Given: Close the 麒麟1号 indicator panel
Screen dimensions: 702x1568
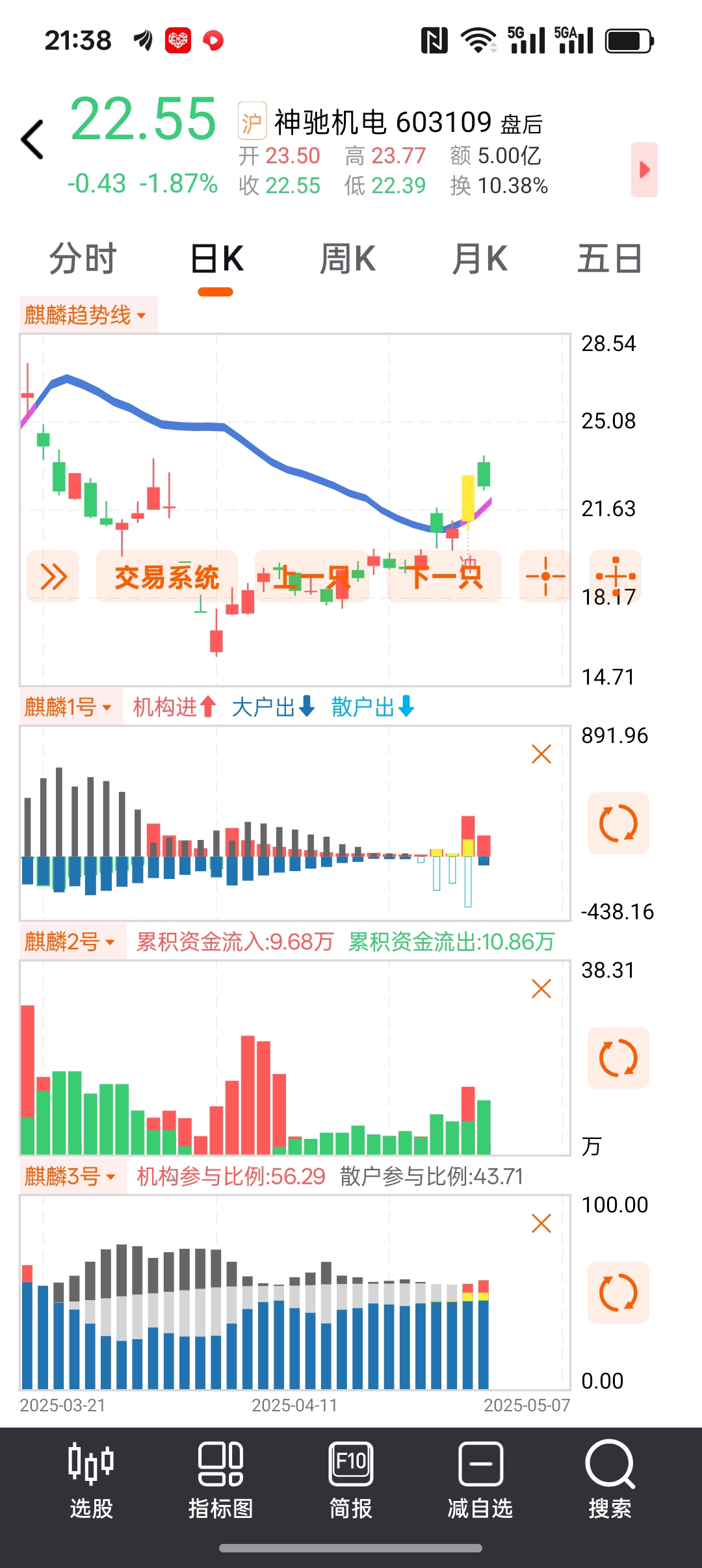Looking at the screenshot, I should pos(541,754).
